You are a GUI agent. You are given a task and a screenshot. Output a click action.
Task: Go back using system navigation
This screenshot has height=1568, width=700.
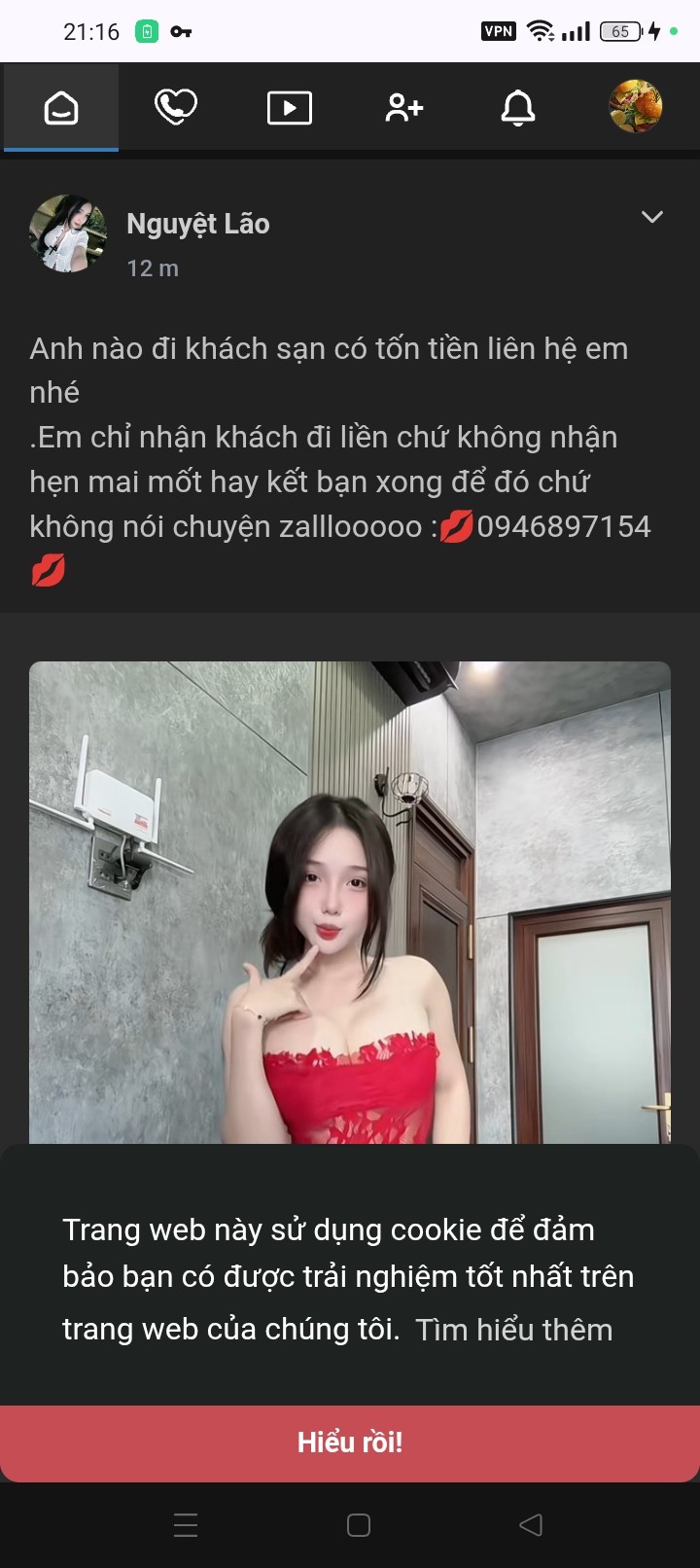pyautogui.click(x=531, y=1524)
